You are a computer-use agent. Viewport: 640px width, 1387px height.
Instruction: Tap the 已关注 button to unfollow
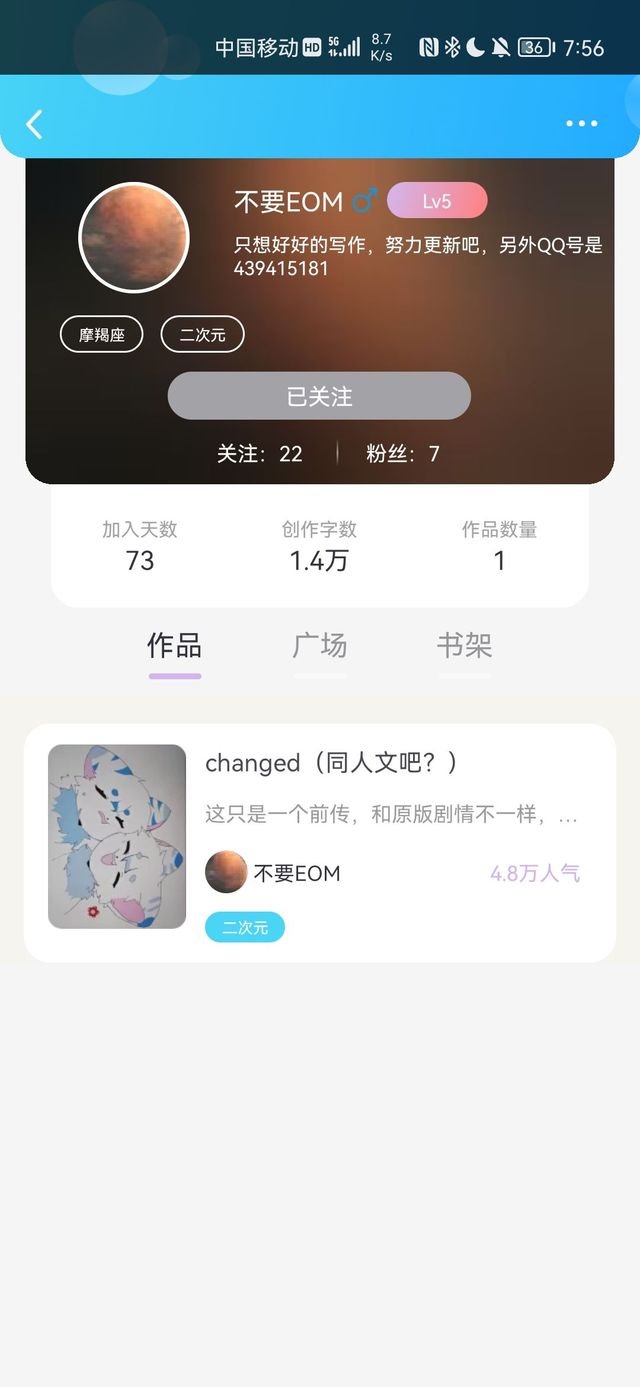coord(319,396)
